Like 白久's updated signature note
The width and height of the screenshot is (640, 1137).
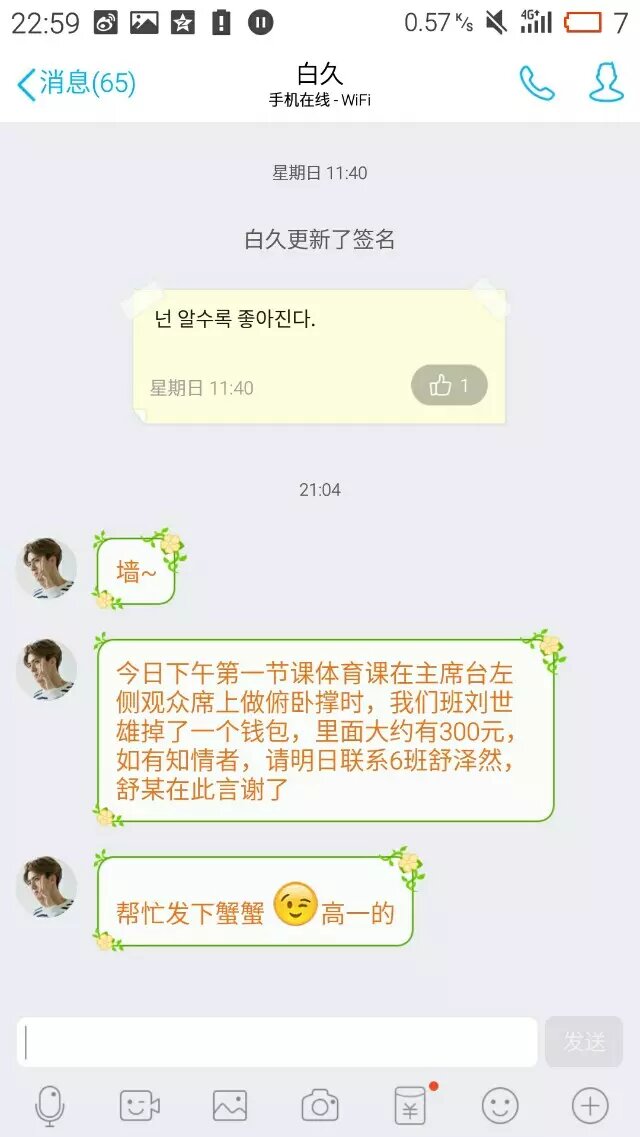[449, 385]
